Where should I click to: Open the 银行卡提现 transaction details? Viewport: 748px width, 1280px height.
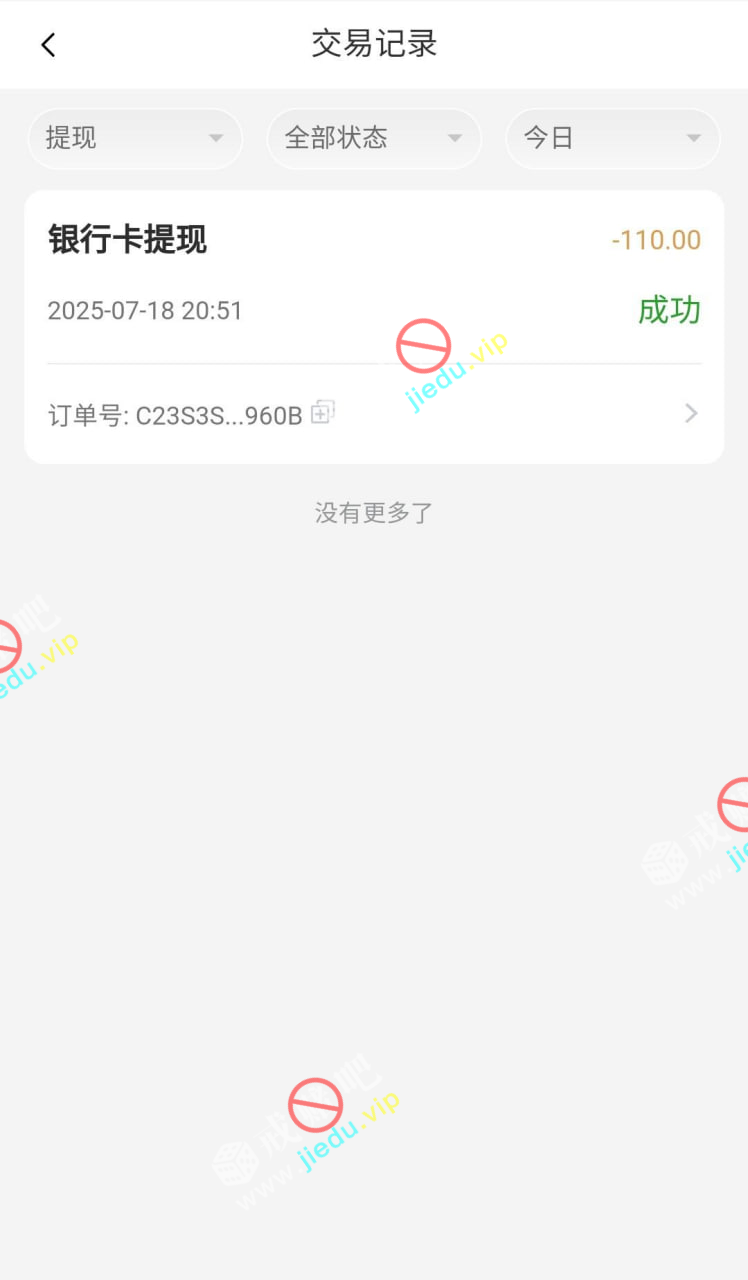[x=690, y=413]
